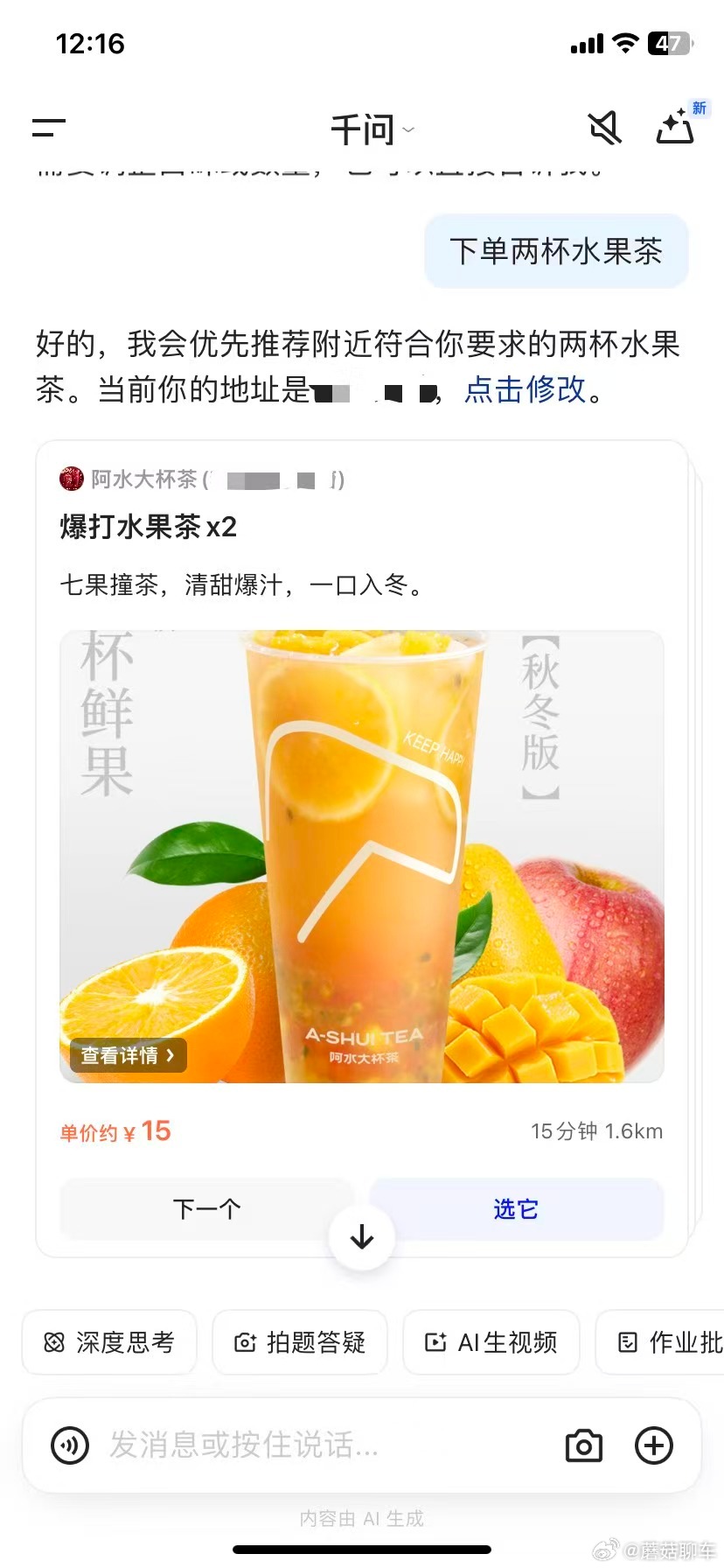Expand 查看详情 product details

[128, 1056]
